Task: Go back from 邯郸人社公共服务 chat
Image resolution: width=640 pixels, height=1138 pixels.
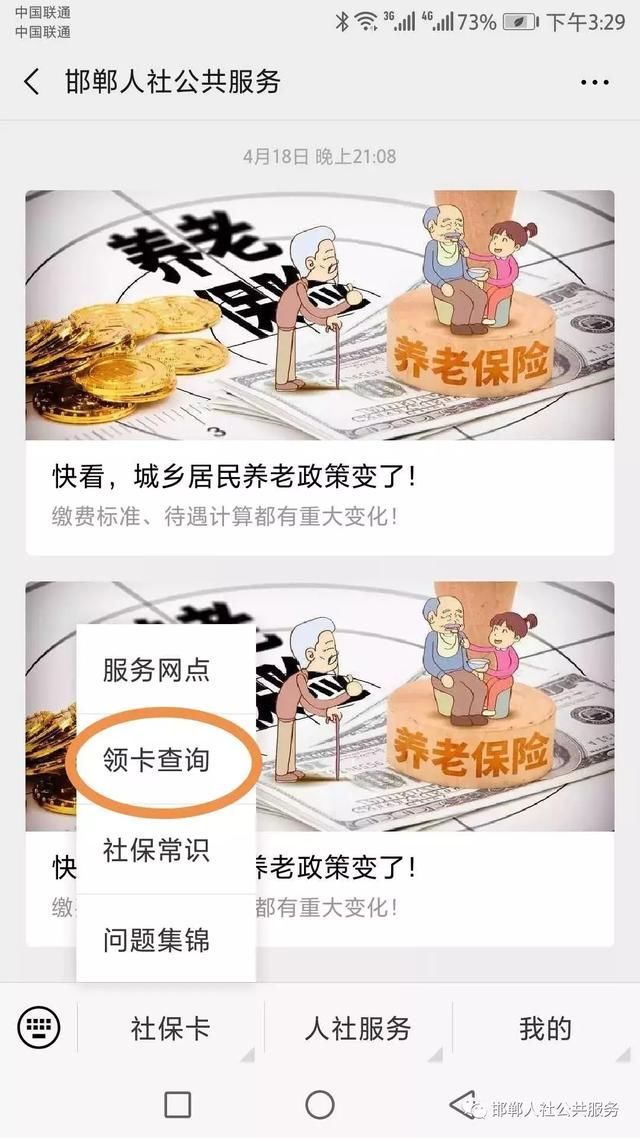Action: tap(32, 82)
